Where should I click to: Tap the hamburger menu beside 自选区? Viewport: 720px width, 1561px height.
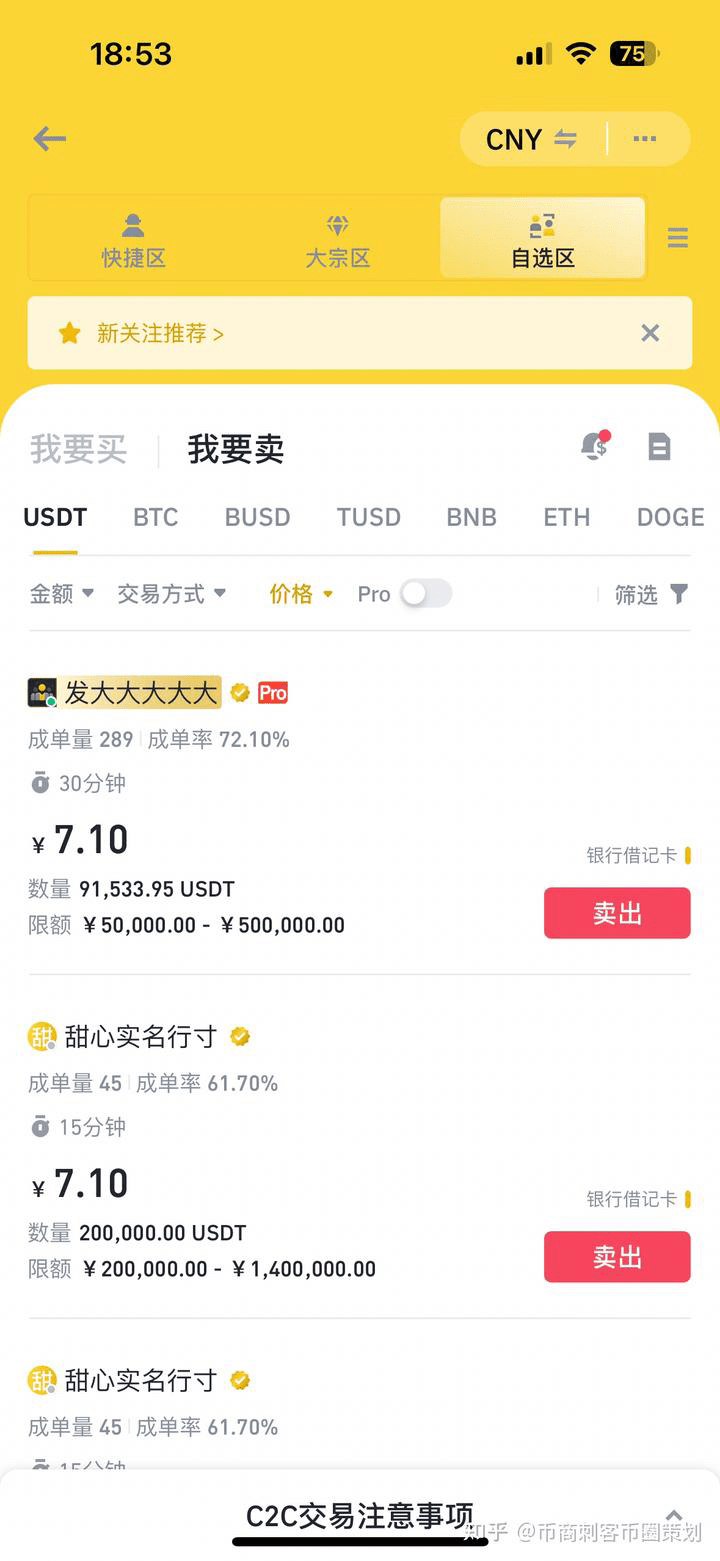point(677,238)
